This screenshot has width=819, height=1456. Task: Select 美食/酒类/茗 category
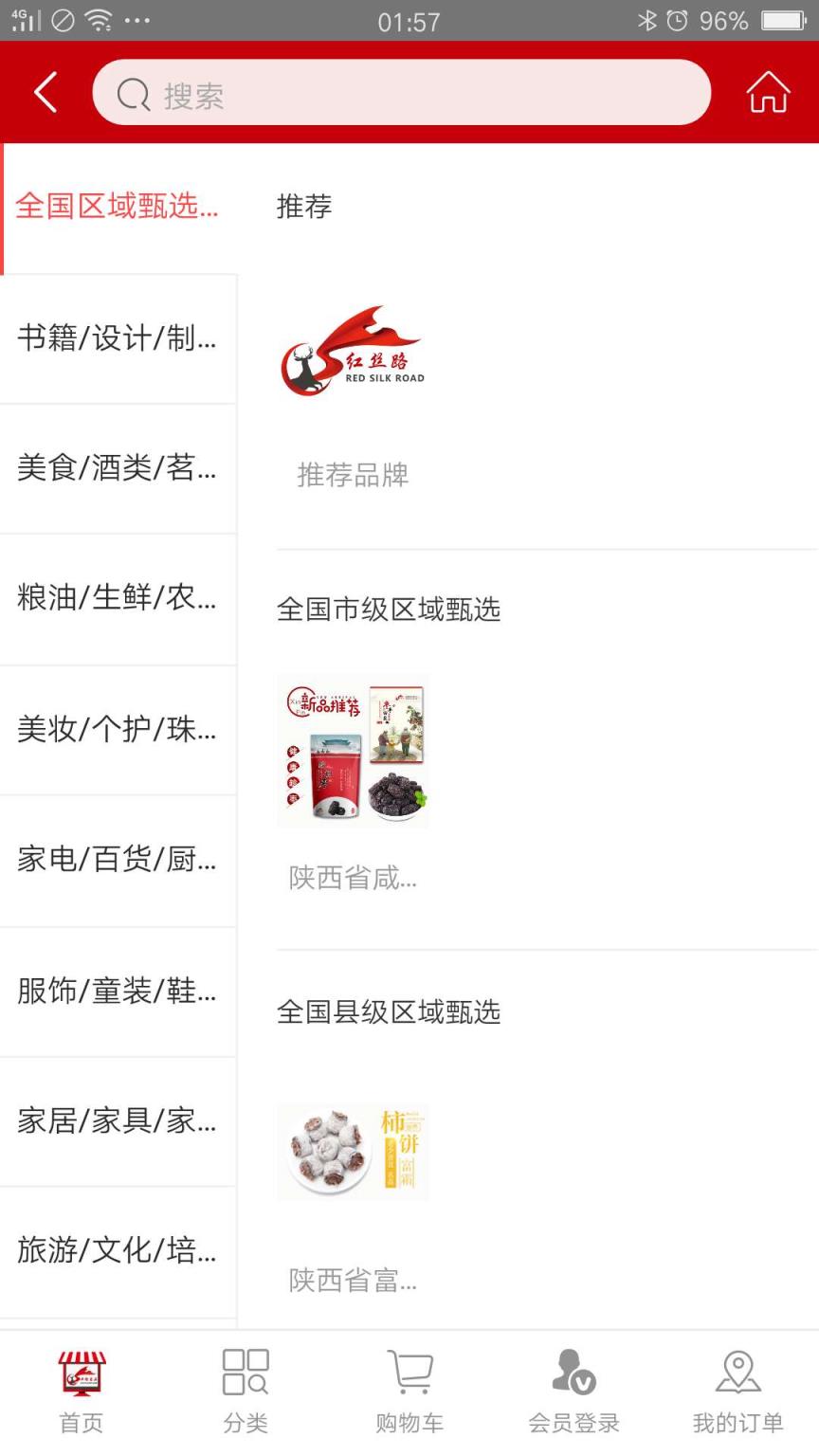118,468
